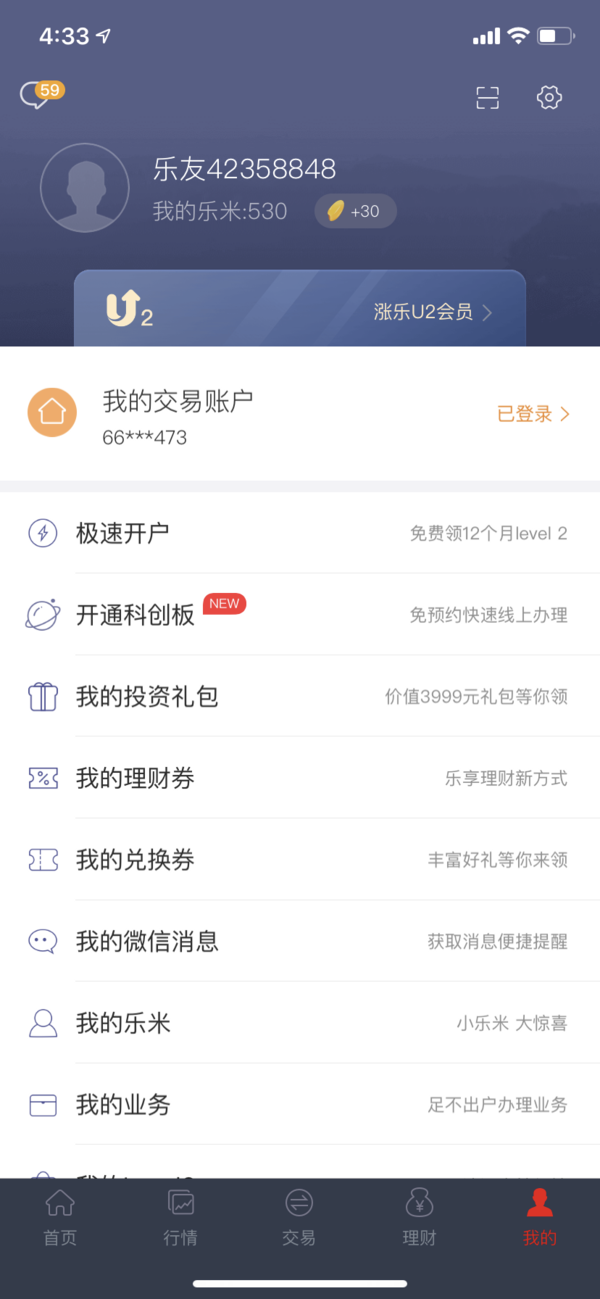Open 极速开户
Viewport: 600px width, 1299px height.
pyautogui.click(x=300, y=533)
